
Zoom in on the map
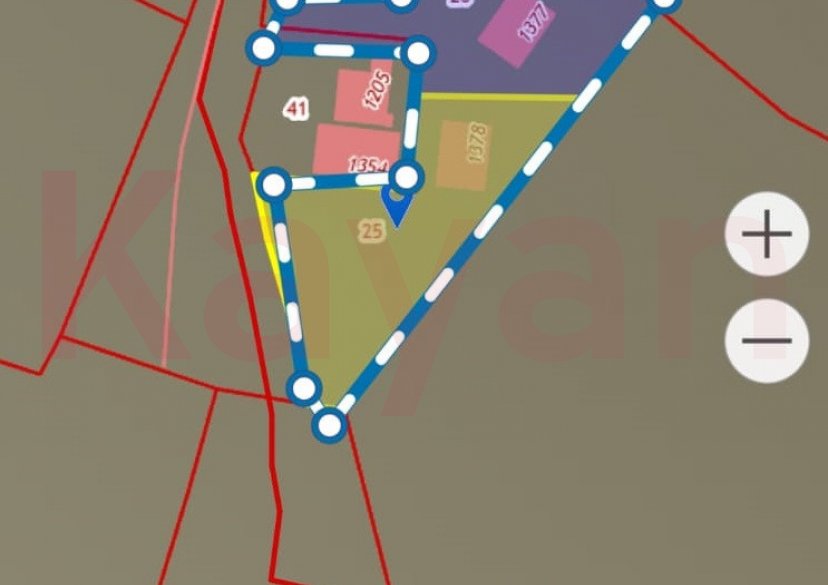click(x=766, y=236)
